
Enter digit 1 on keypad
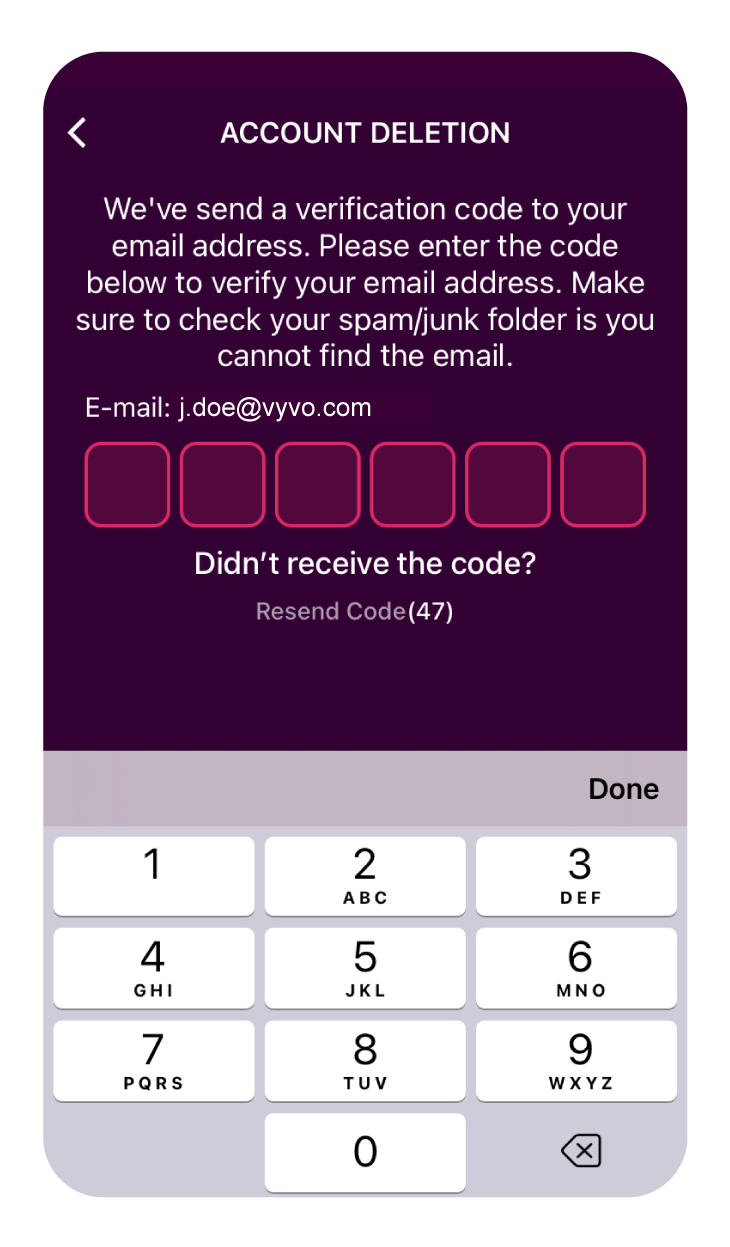(x=153, y=875)
